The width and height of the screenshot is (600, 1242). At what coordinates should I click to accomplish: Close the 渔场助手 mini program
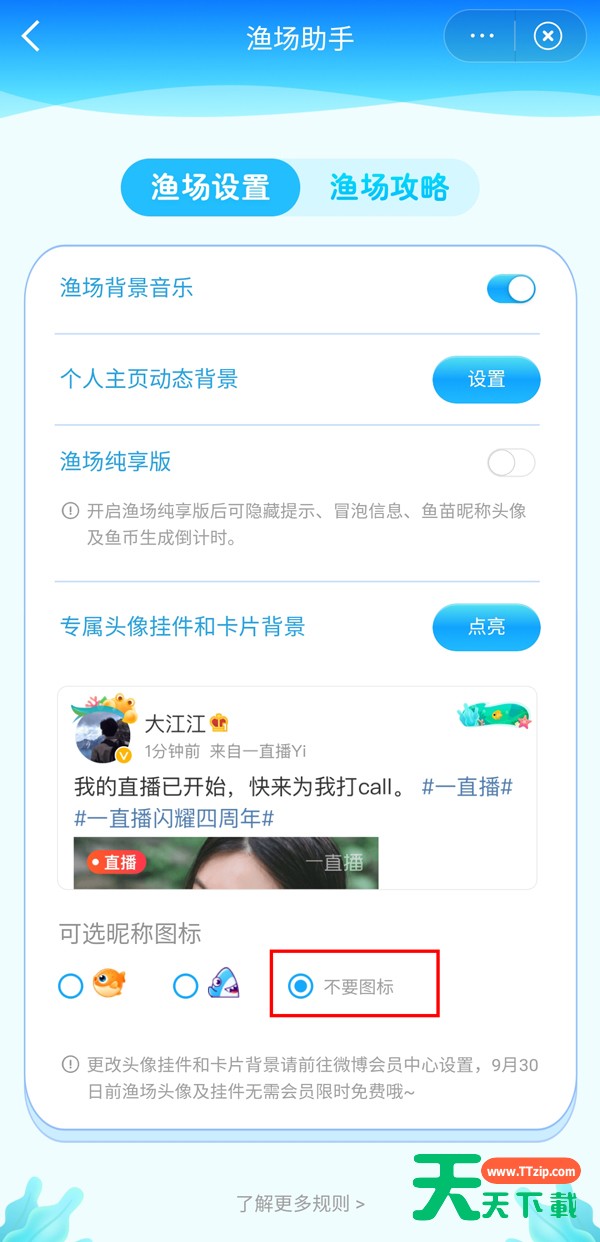pos(548,36)
